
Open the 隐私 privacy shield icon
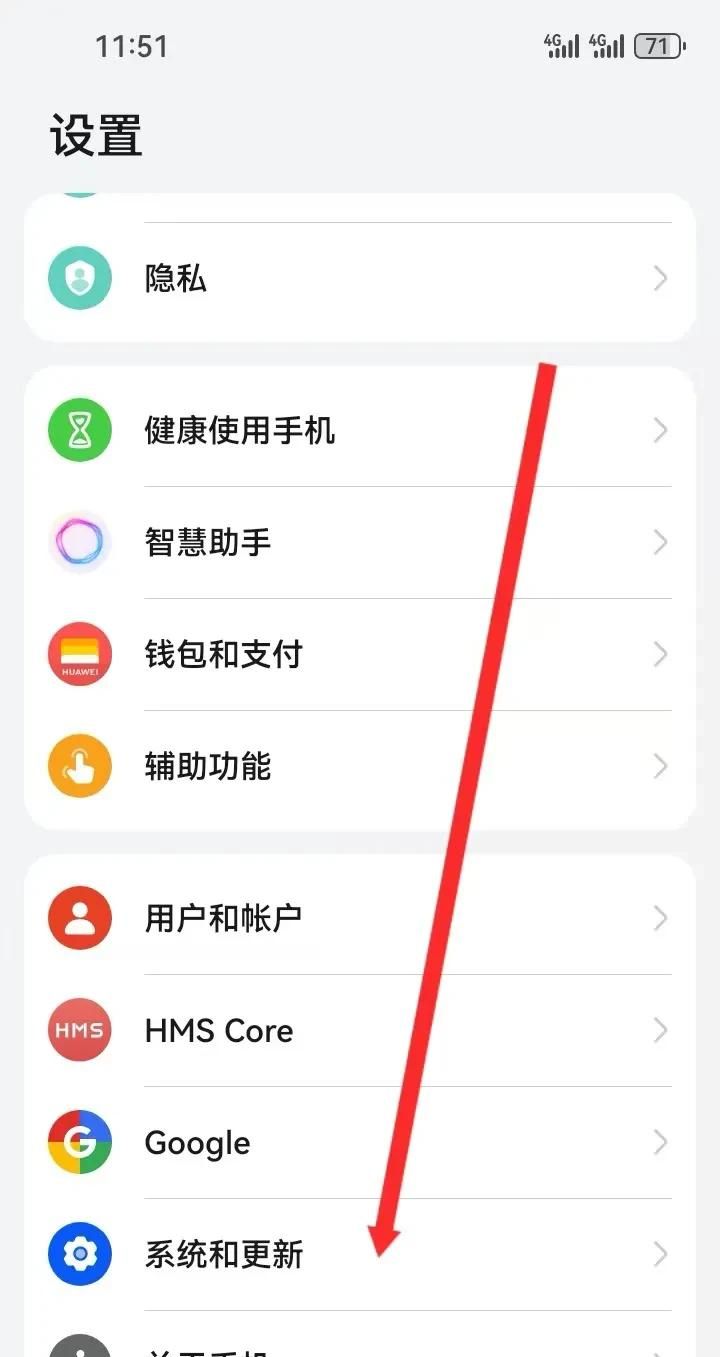point(80,278)
